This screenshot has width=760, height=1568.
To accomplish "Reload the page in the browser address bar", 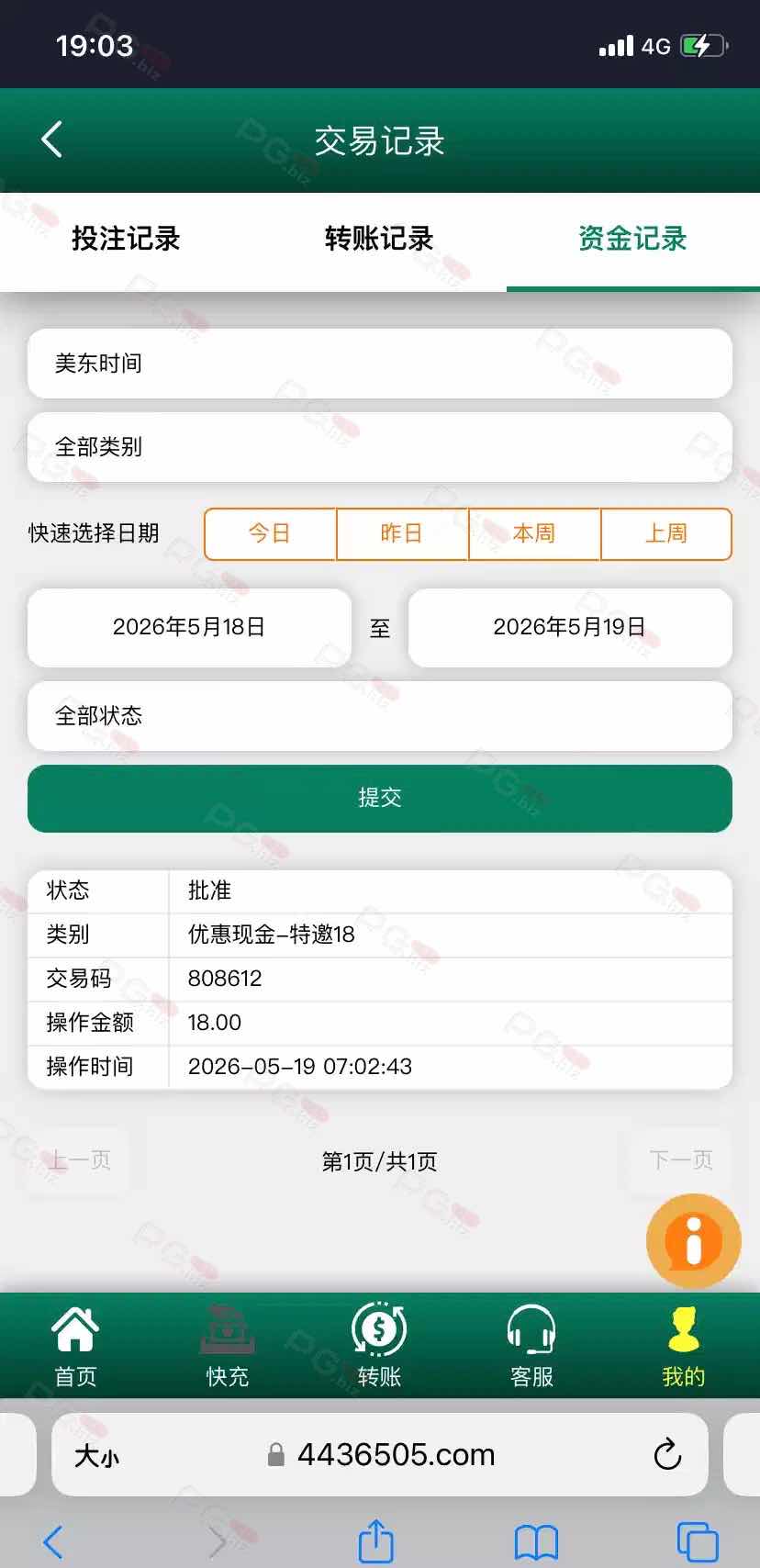I will pos(667,1454).
